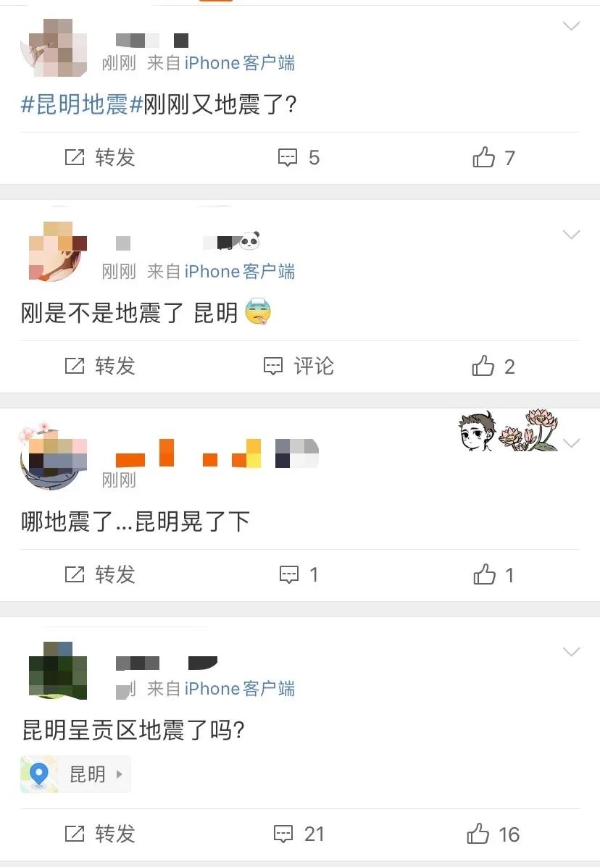This screenshot has height=867, width=600.
Task: Repost the "昆明呈贡区地震了吗?" post
Action: [99, 834]
